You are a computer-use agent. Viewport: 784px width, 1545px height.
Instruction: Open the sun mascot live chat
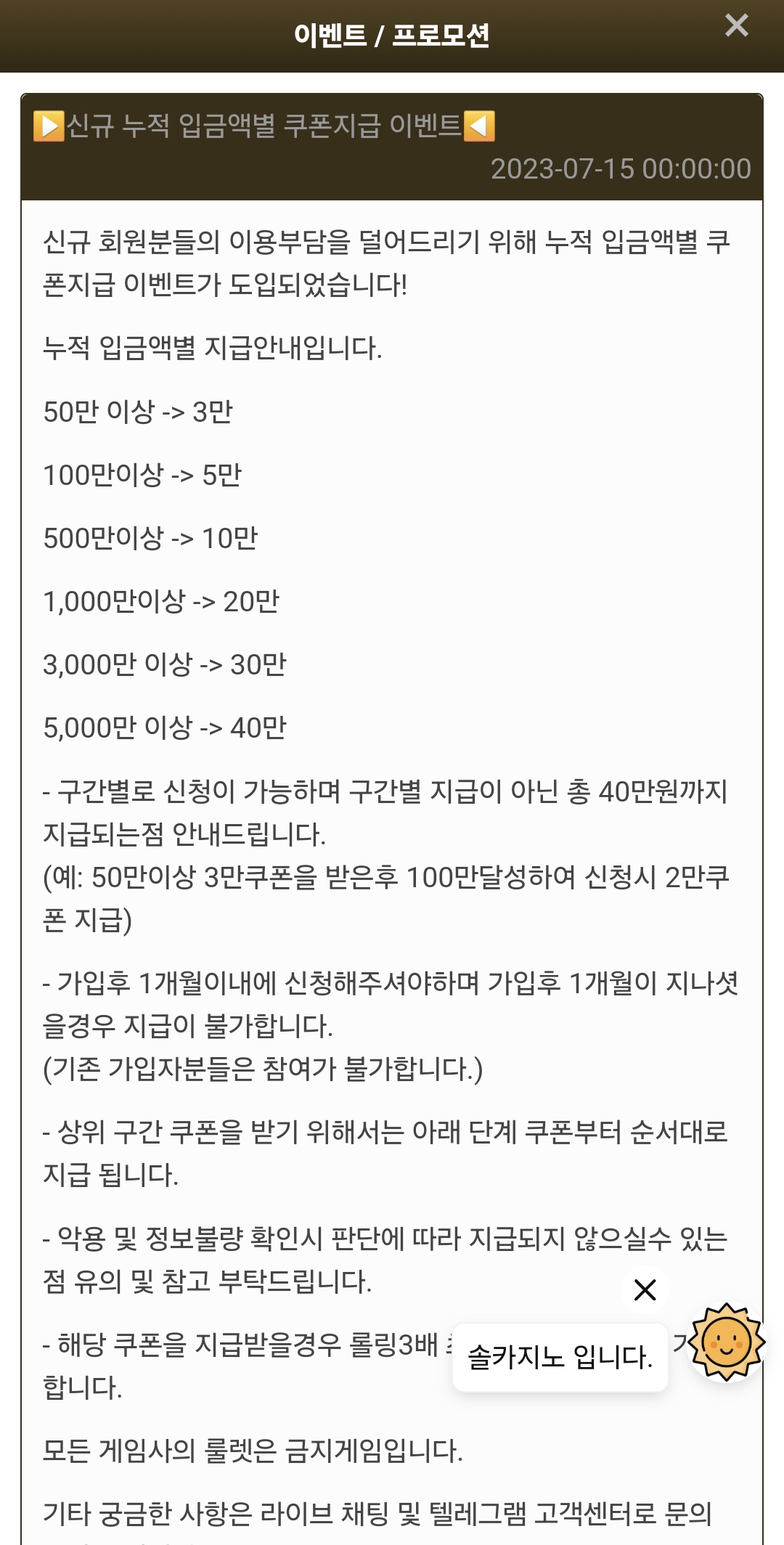click(727, 1342)
